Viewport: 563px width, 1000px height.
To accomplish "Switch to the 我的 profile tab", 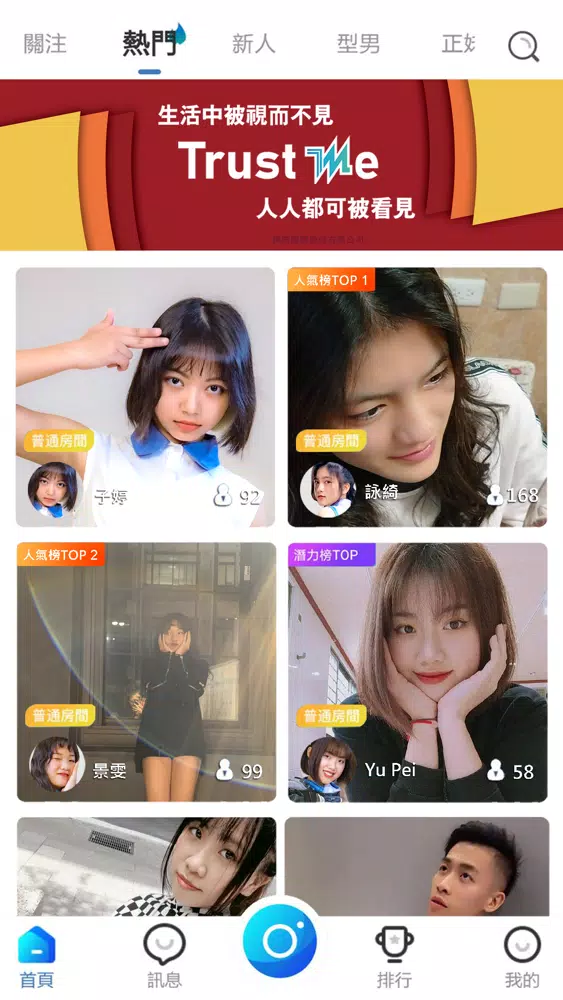I will [x=522, y=957].
